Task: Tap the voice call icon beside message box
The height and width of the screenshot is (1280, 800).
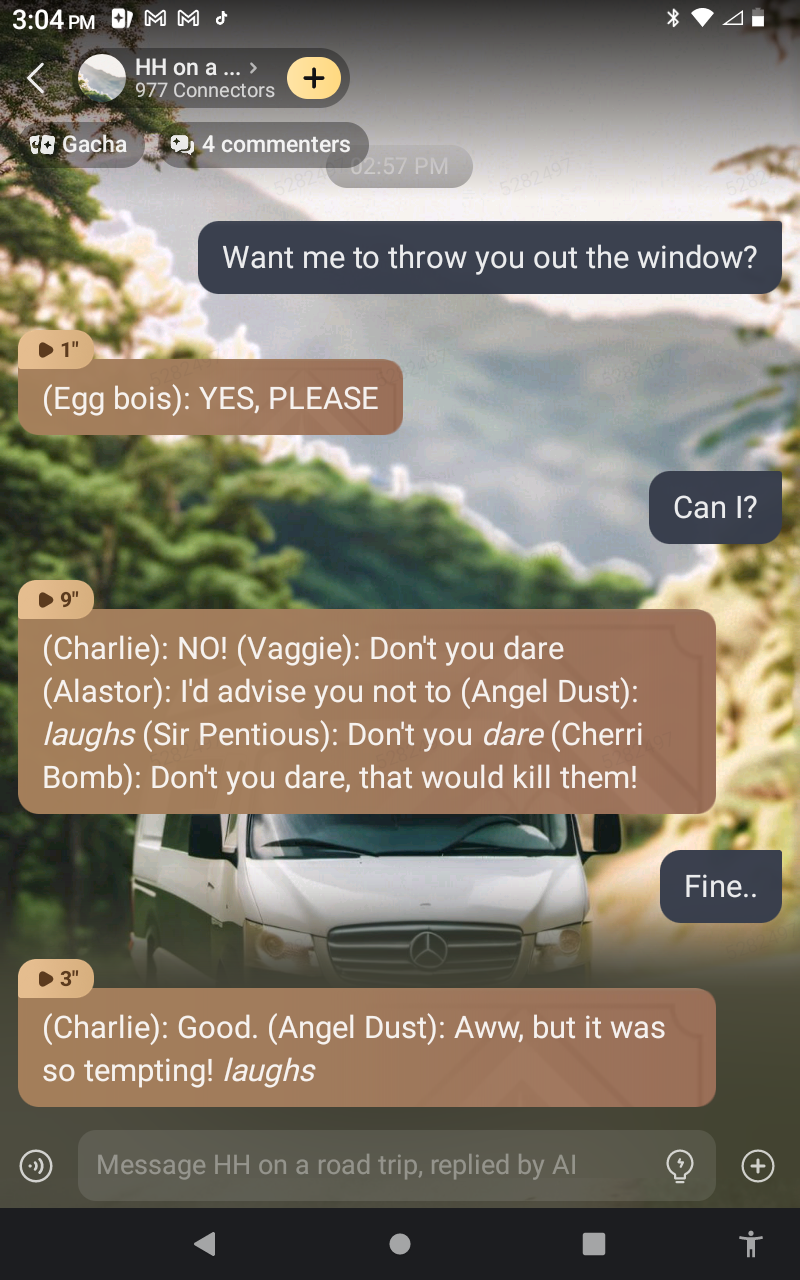Action: [x=36, y=1165]
